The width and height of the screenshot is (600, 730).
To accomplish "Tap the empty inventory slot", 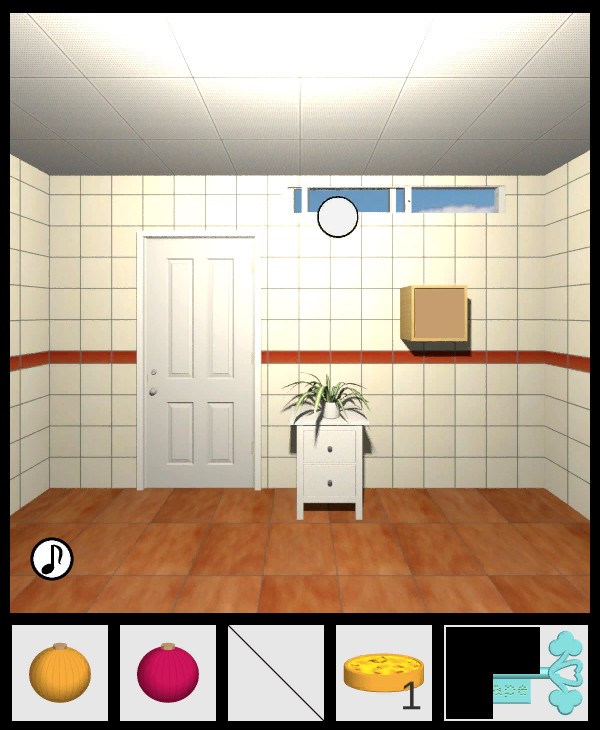I will click(276, 673).
